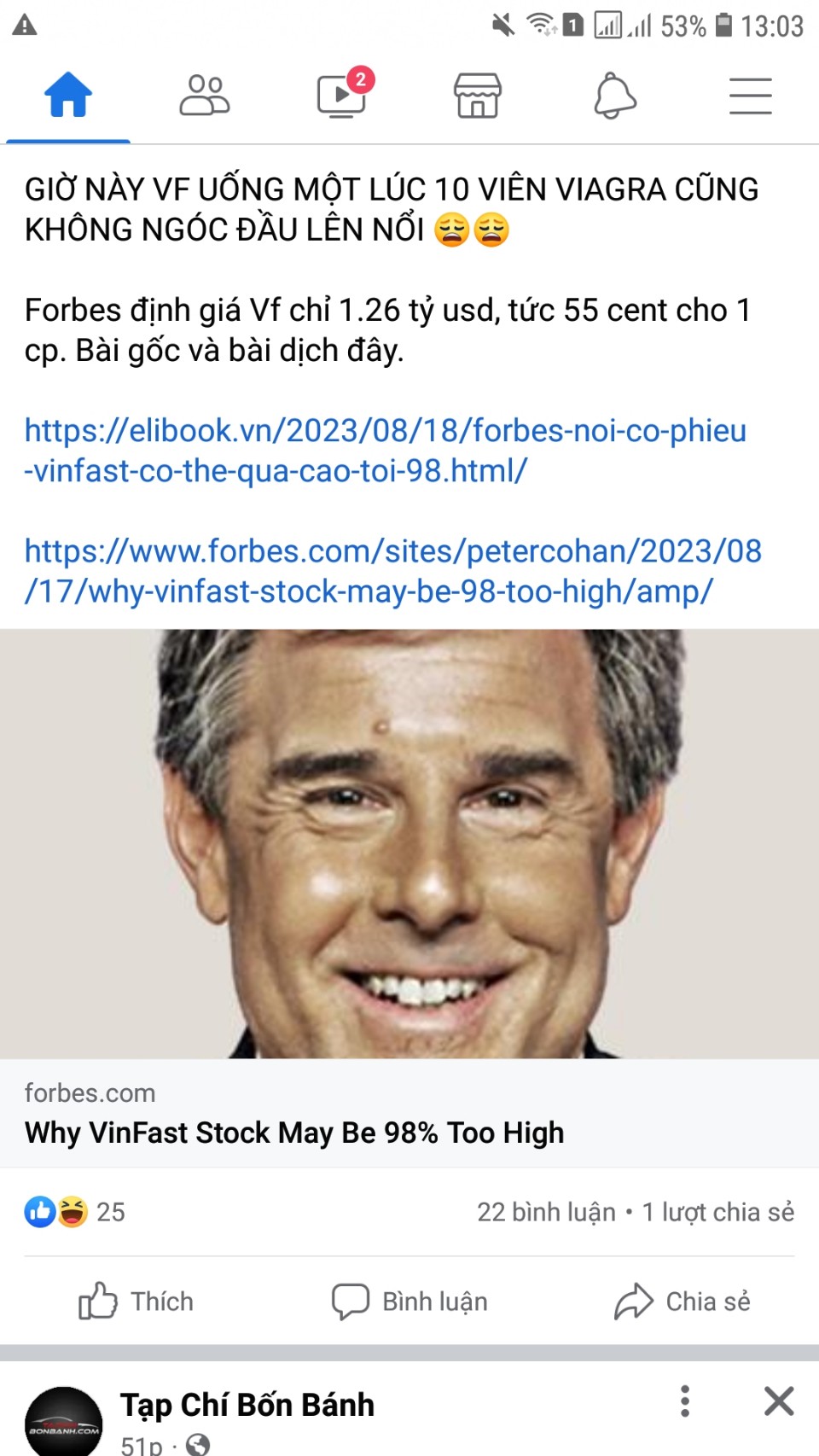Open the notifications bell
819x1456 pixels.
point(614,95)
